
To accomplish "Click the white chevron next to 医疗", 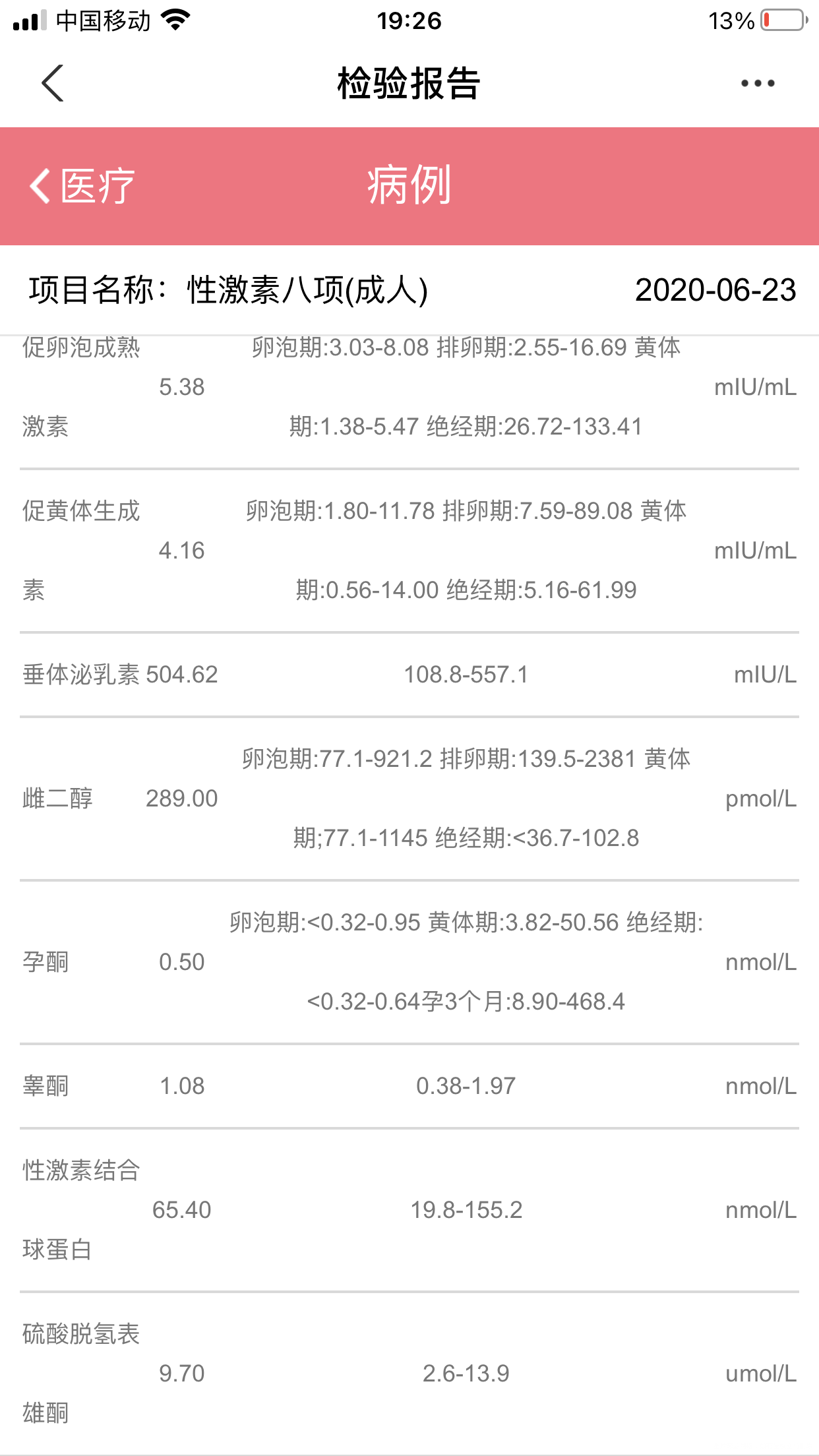I will 38,187.
